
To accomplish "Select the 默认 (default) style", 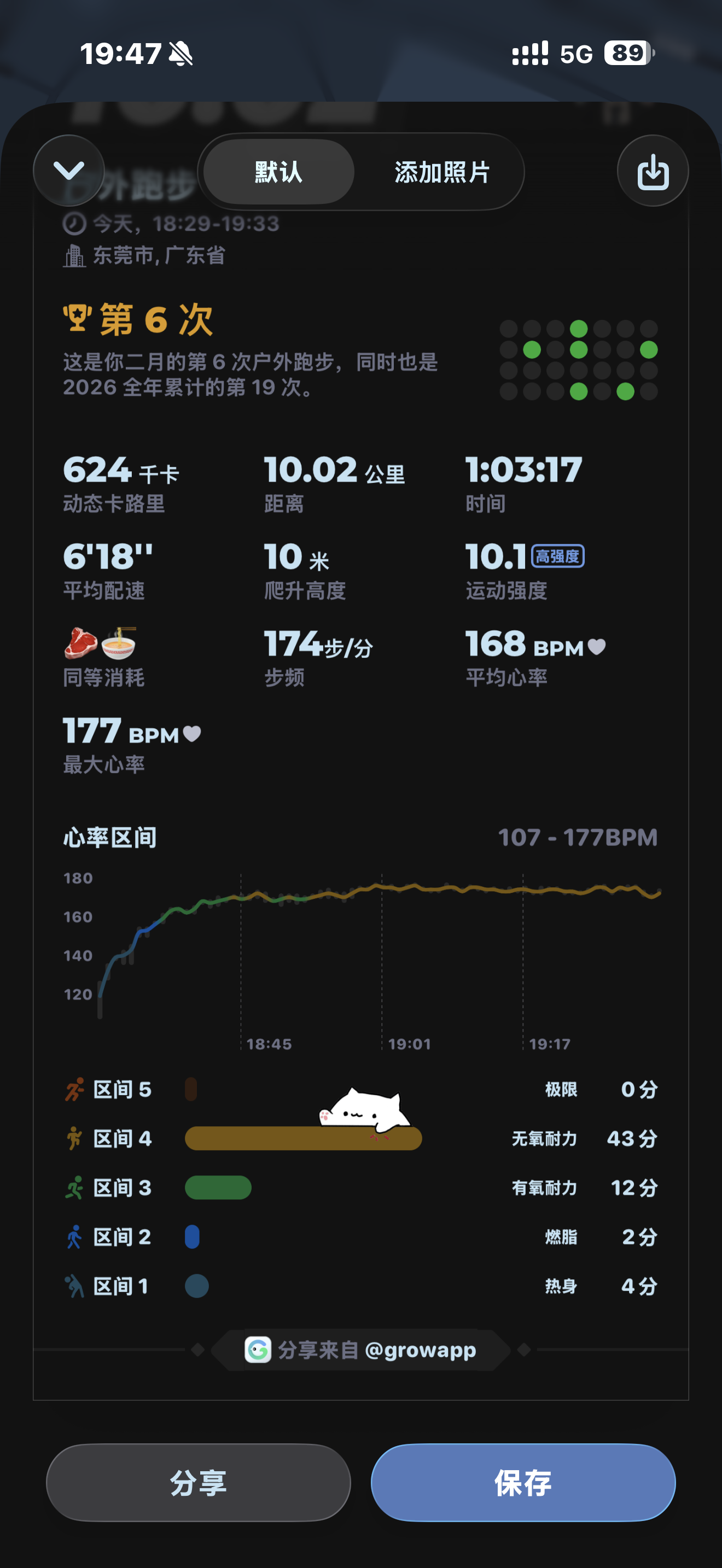I will pyautogui.click(x=279, y=172).
